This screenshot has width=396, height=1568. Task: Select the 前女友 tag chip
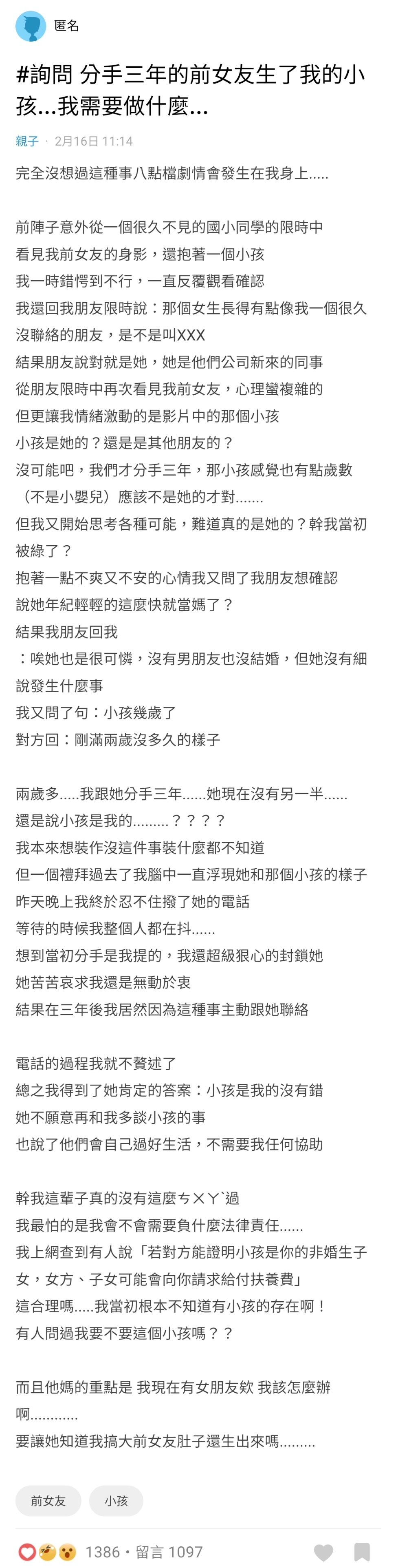(x=48, y=1500)
